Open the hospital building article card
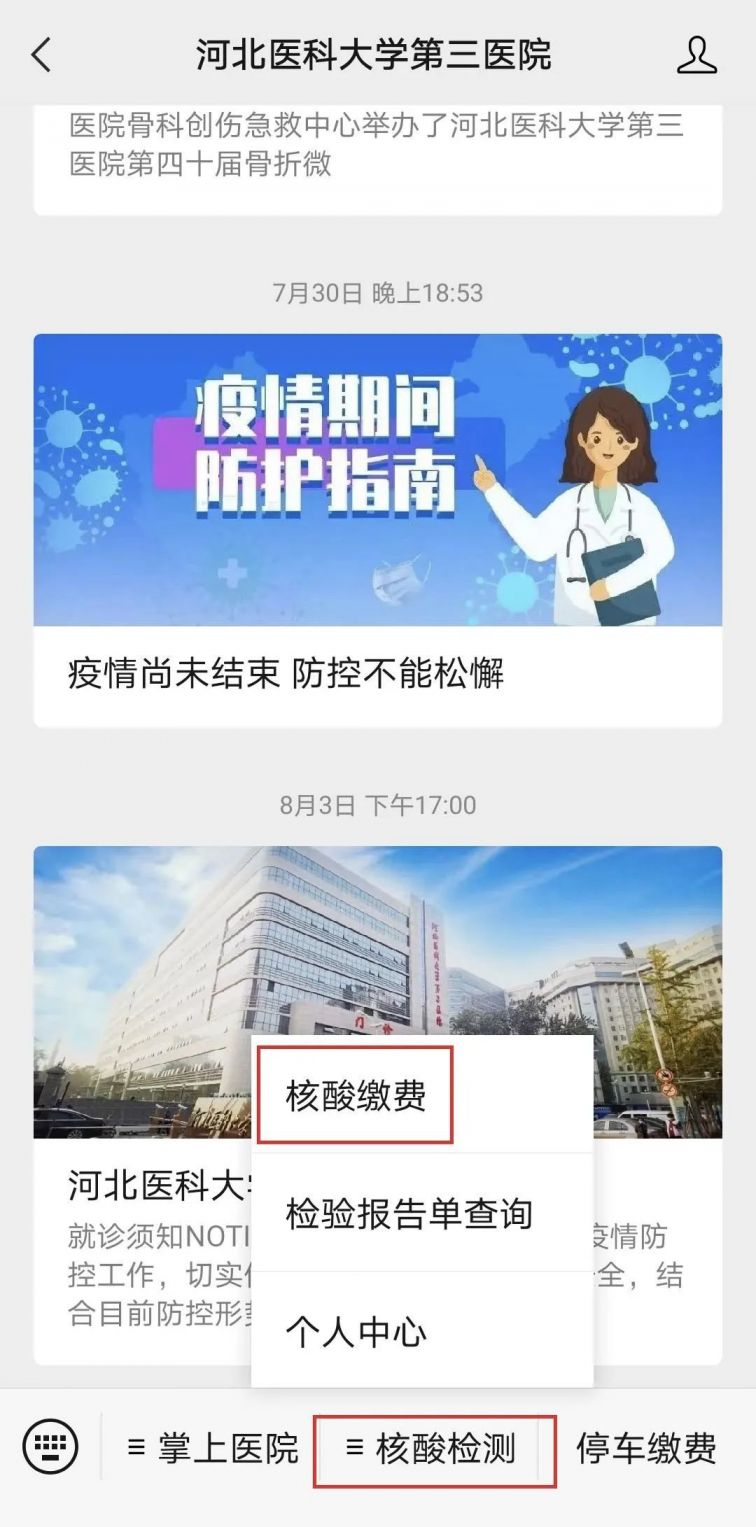756x1527 pixels. 140,1000
